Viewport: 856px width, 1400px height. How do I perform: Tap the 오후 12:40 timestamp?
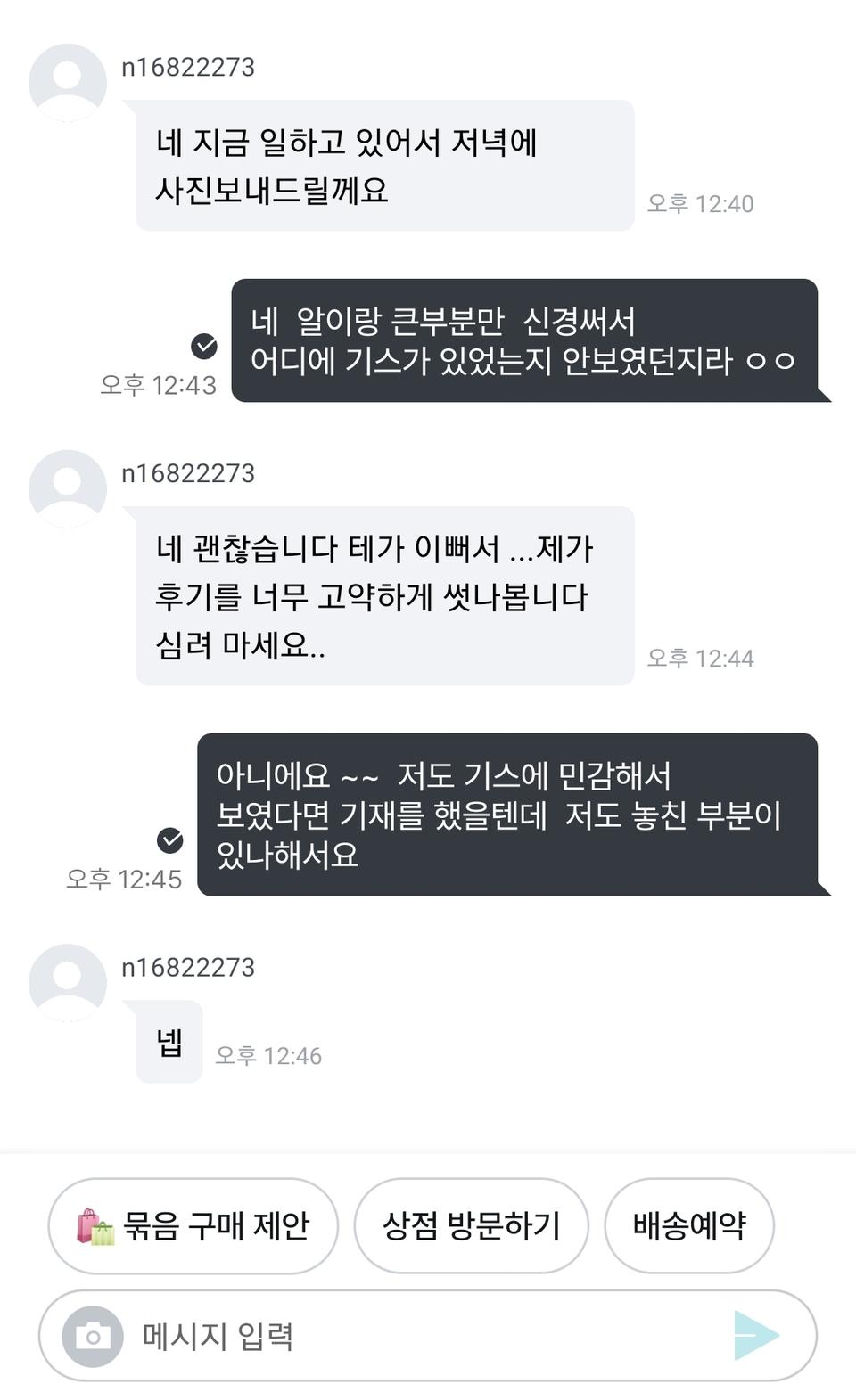[701, 203]
